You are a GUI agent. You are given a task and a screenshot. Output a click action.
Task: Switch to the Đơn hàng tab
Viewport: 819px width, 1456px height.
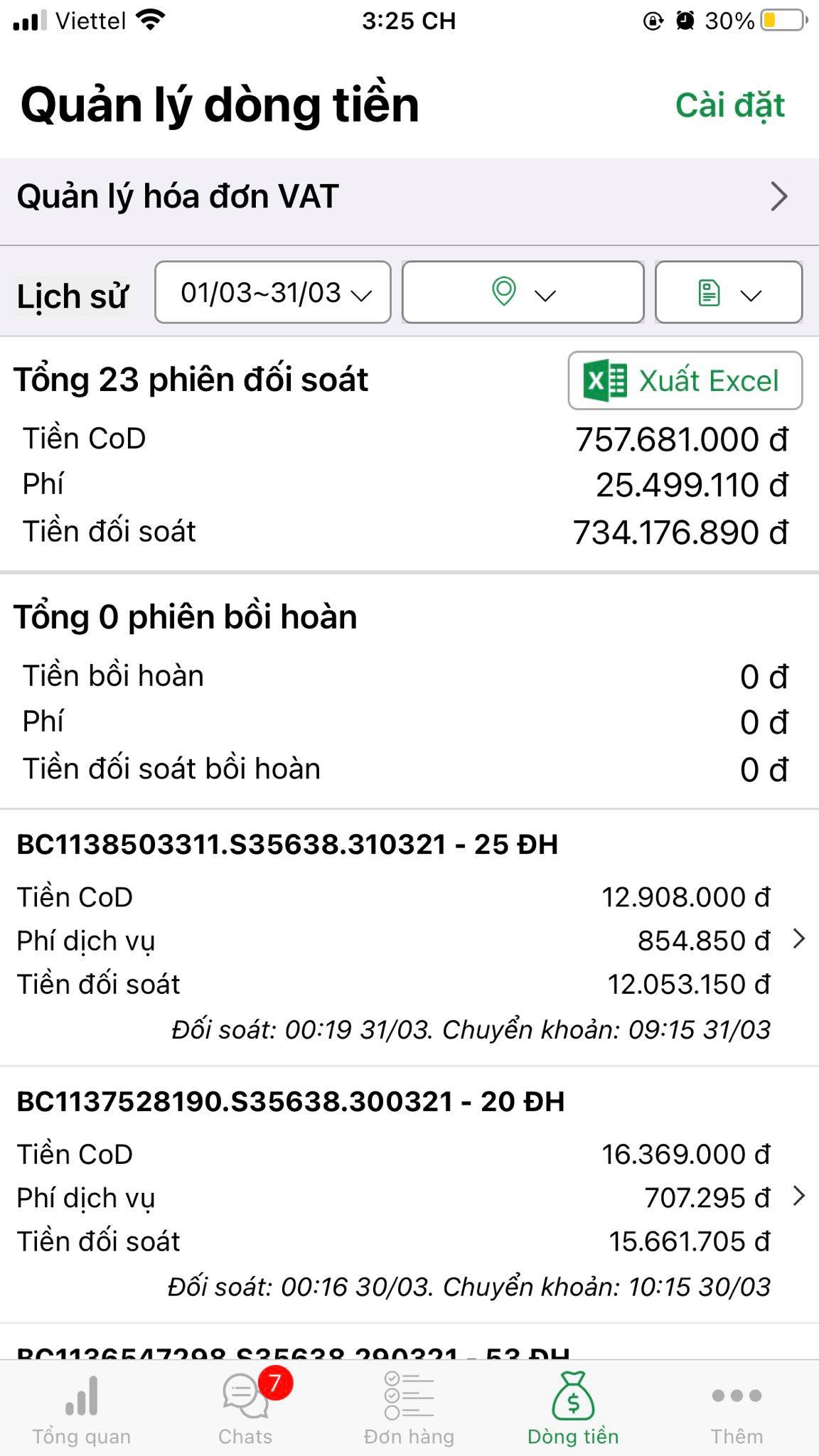pos(409,1410)
